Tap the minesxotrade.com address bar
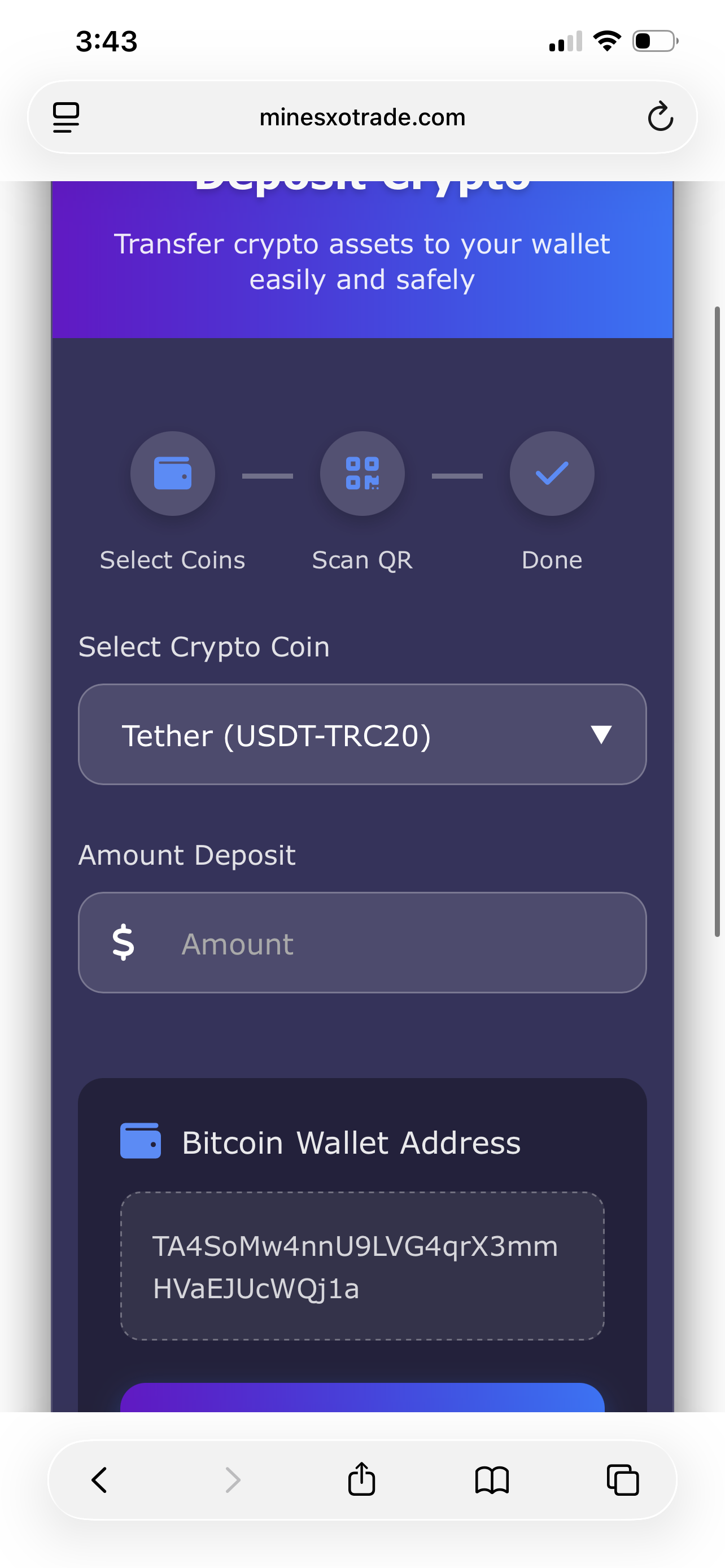 [x=361, y=117]
